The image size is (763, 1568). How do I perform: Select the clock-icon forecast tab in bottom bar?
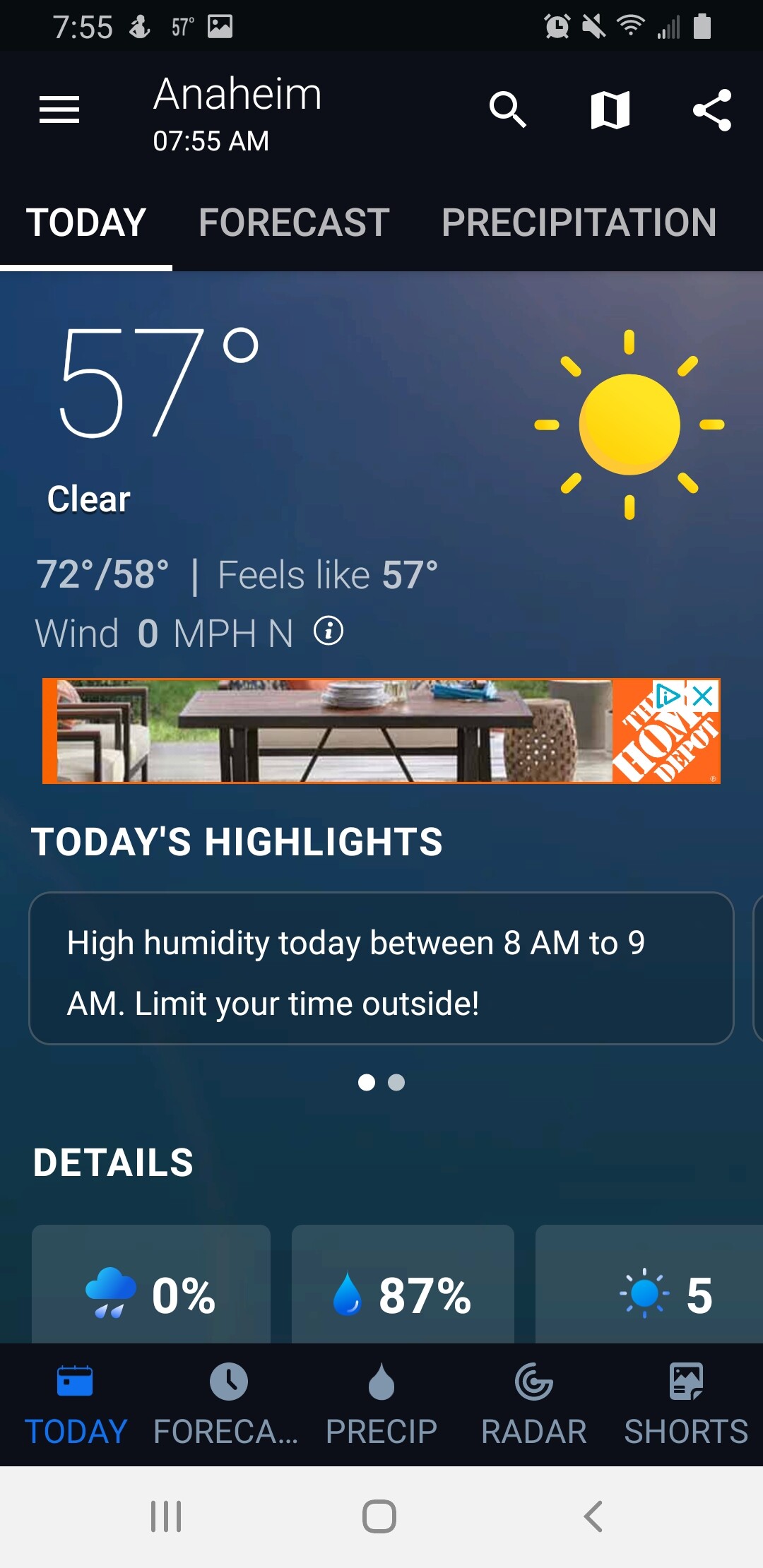tap(227, 1404)
